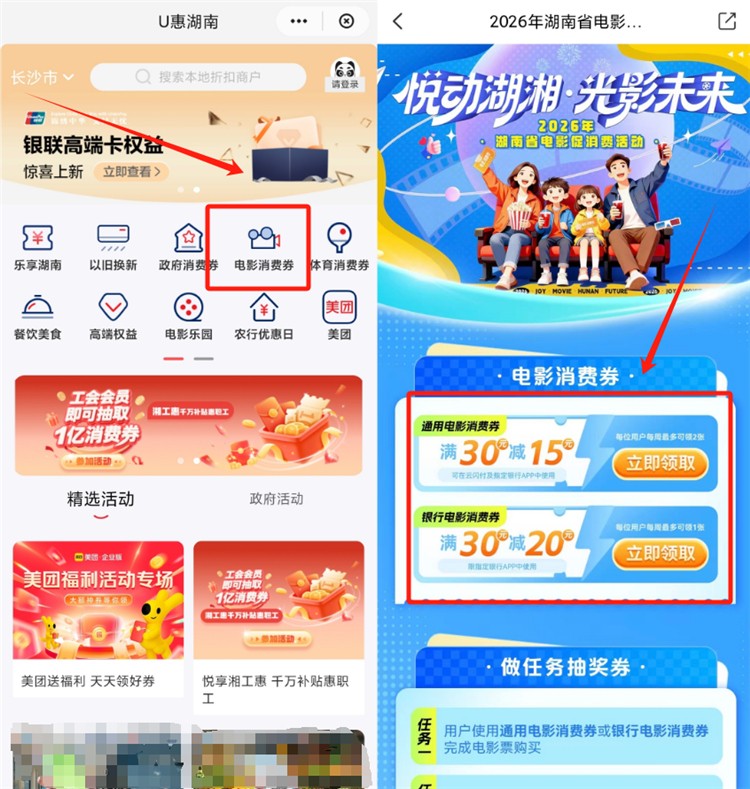
Task: Tap the 请登录 panda avatar
Action: pyautogui.click(x=345, y=75)
